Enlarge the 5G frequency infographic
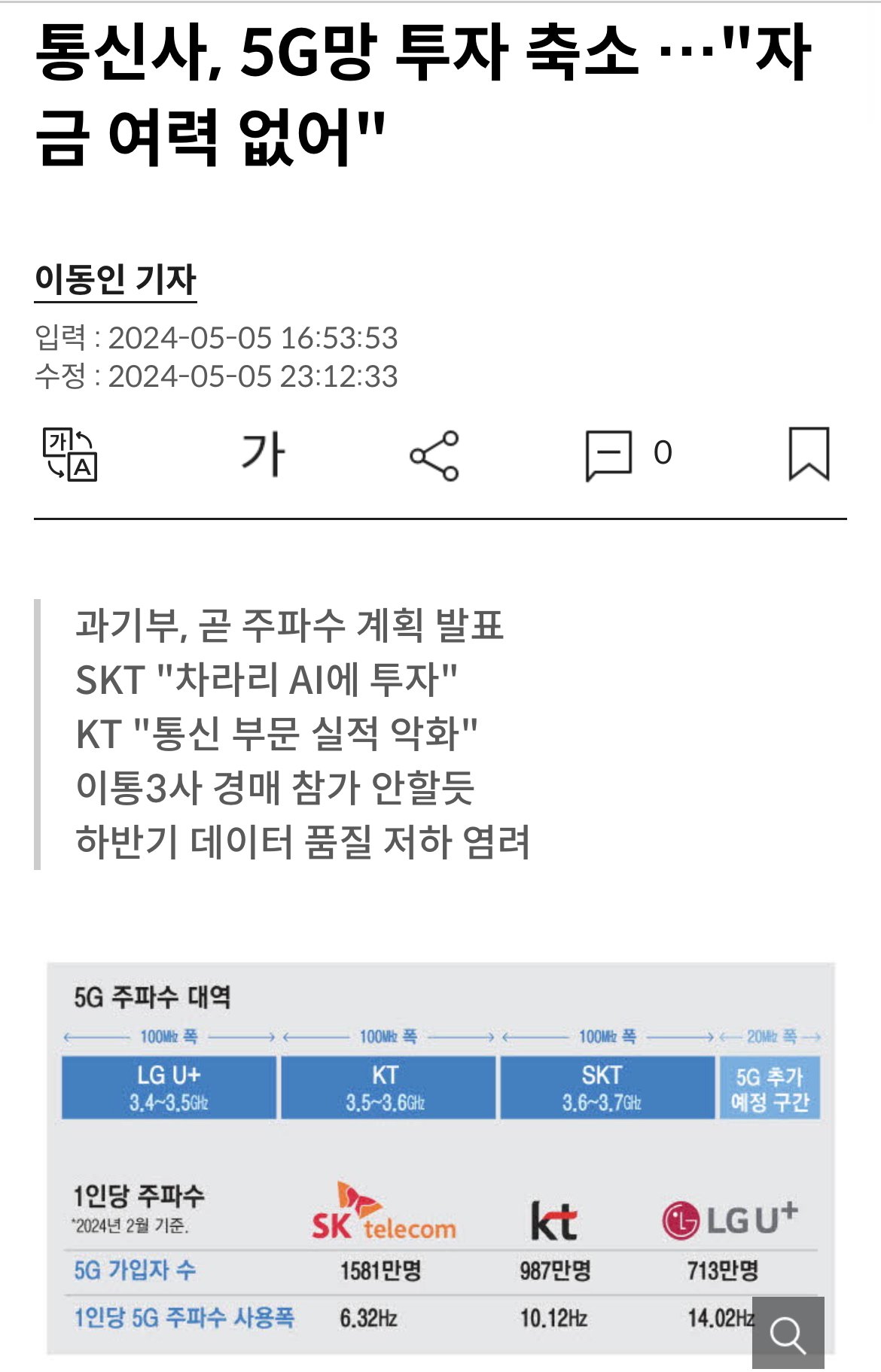This screenshot has width=881, height=1372. coord(788,1332)
